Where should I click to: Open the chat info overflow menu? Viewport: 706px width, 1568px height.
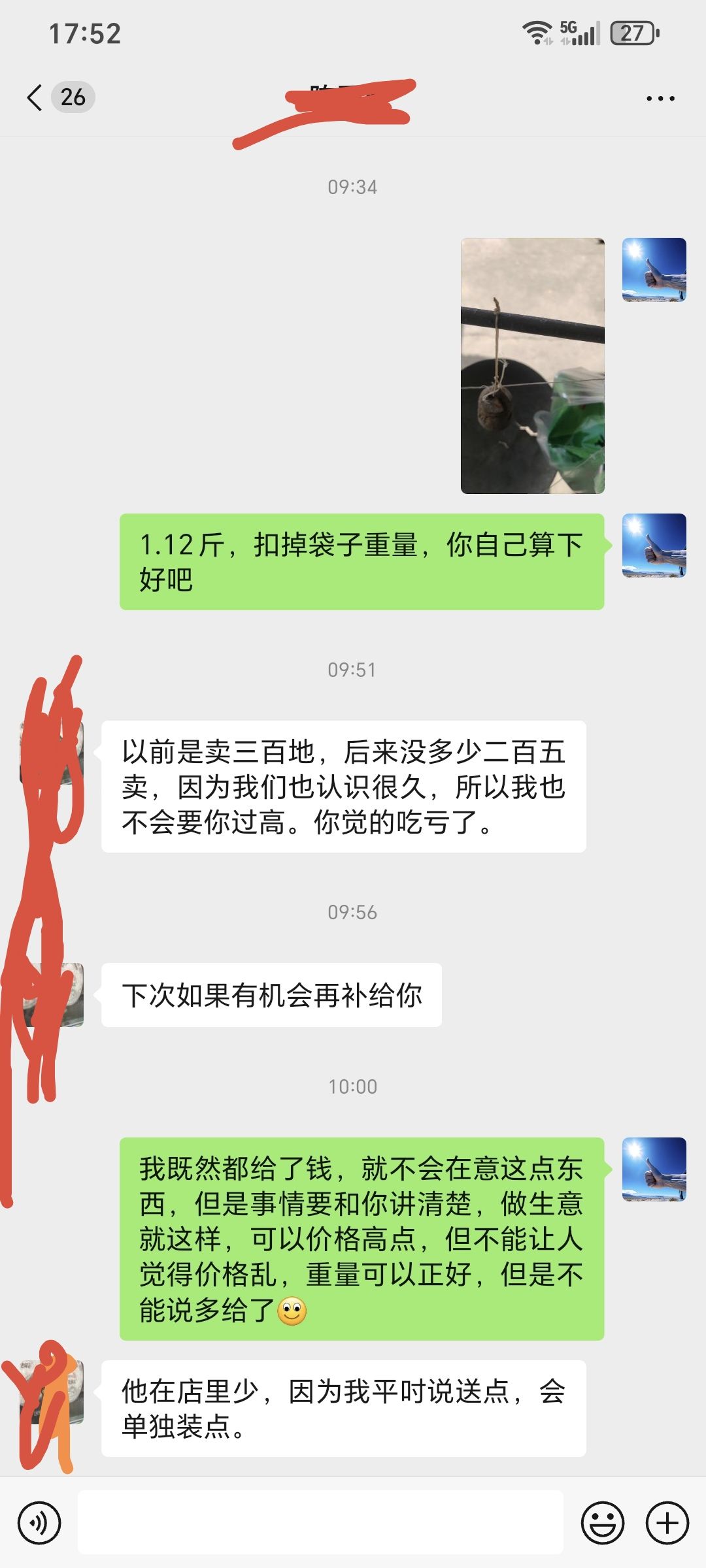coord(660,99)
